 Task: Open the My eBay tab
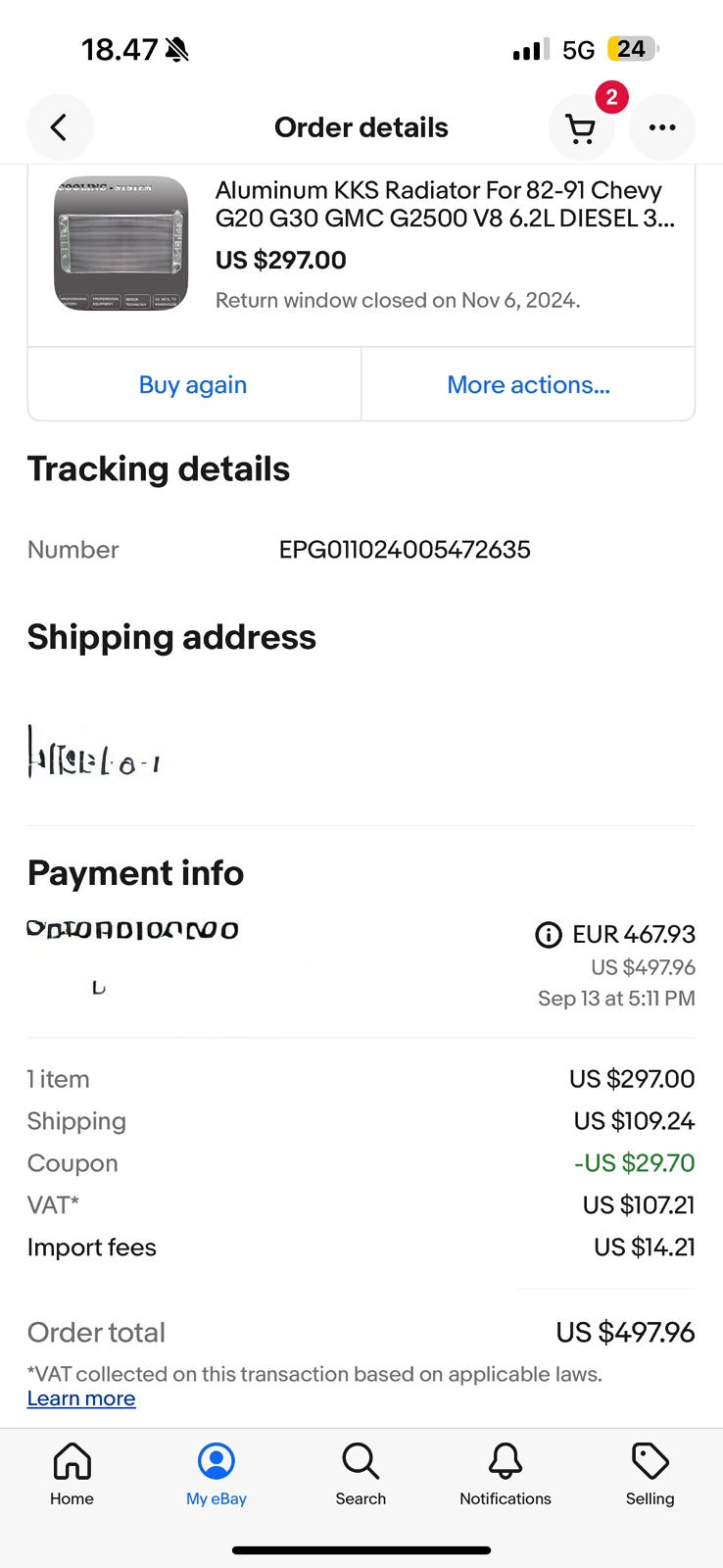tap(217, 1474)
